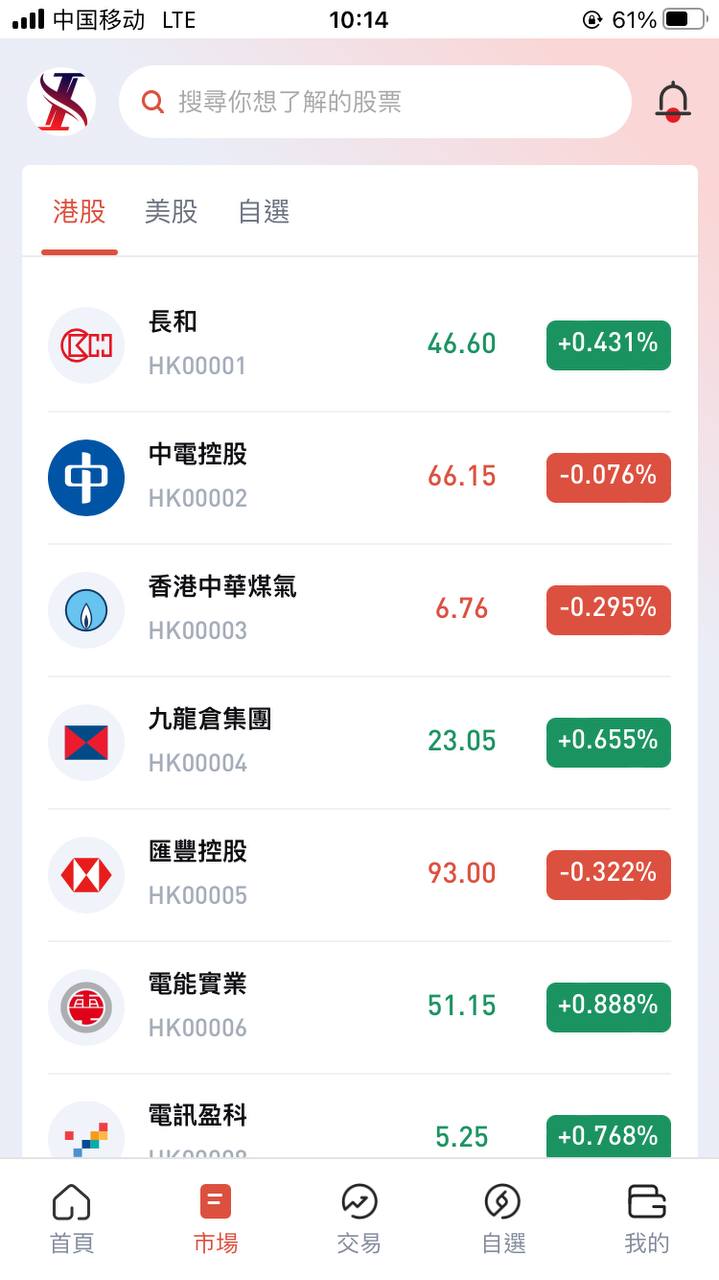Tap the stock search box

click(x=375, y=102)
